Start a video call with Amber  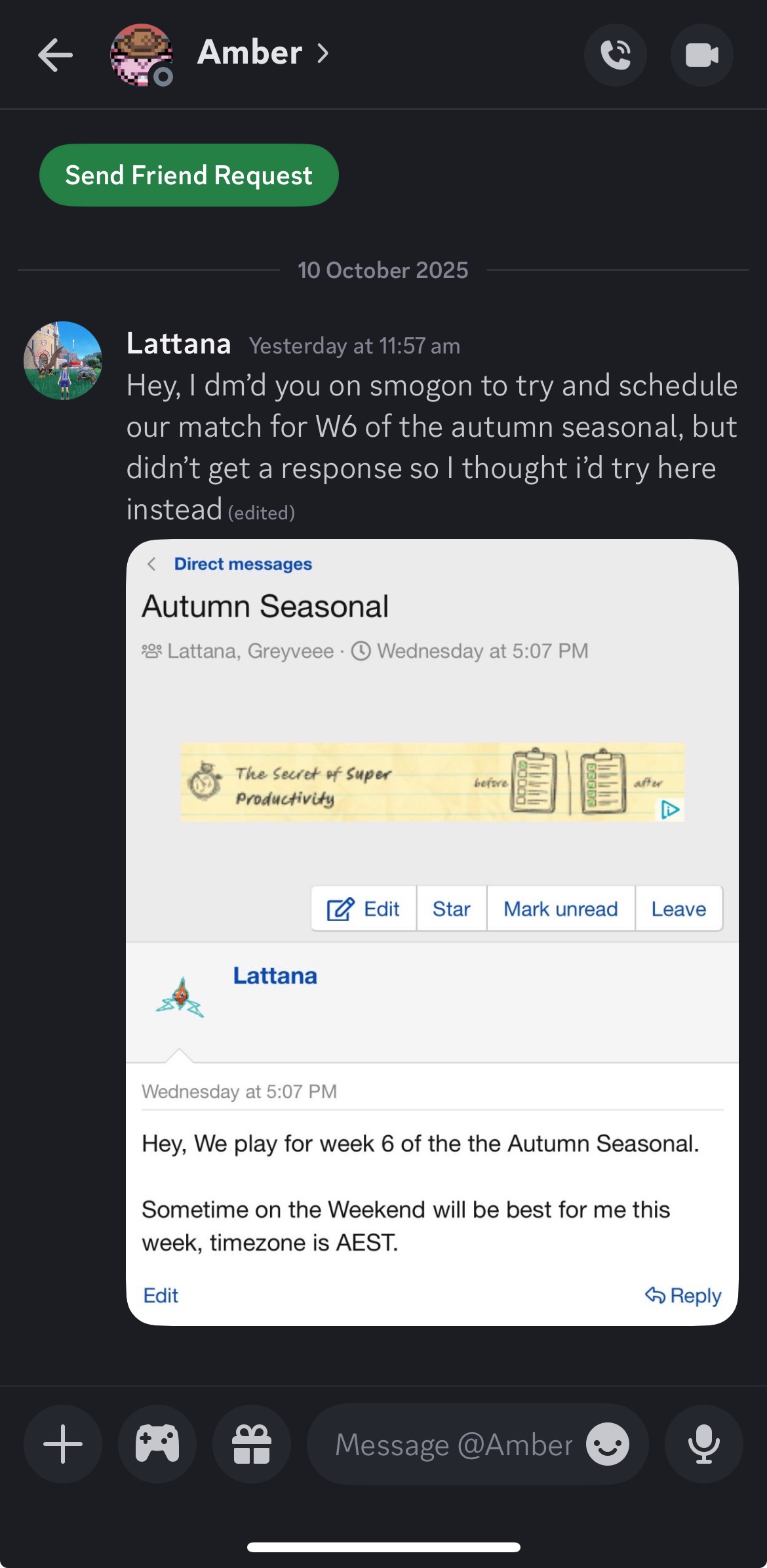(701, 55)
